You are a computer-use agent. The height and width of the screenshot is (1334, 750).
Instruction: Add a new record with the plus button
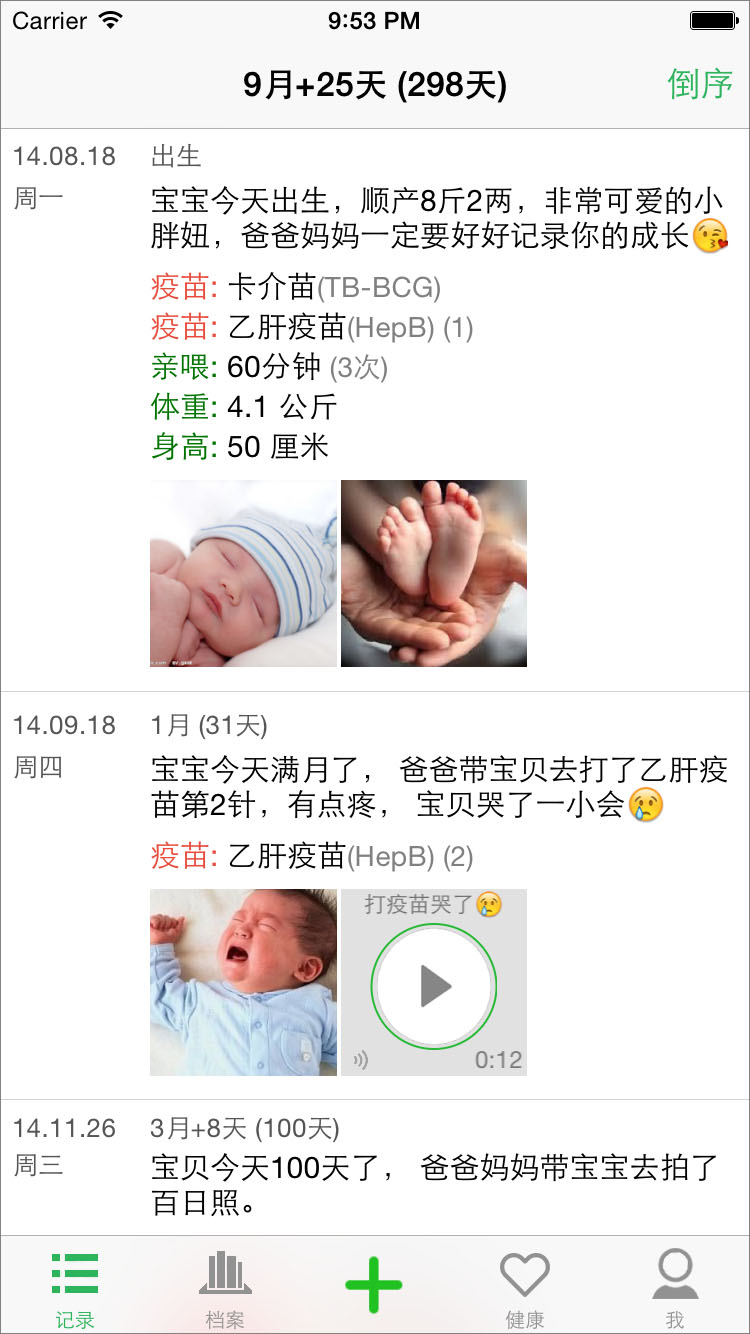(x=374, y=1283)
